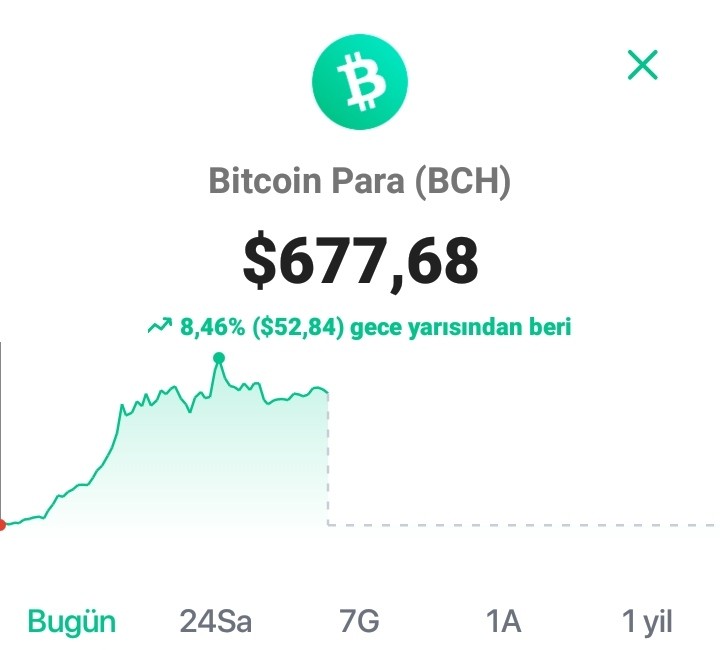720x650 pixels.
Task: Select the Bugün time range
Action: tap(72, 622)
